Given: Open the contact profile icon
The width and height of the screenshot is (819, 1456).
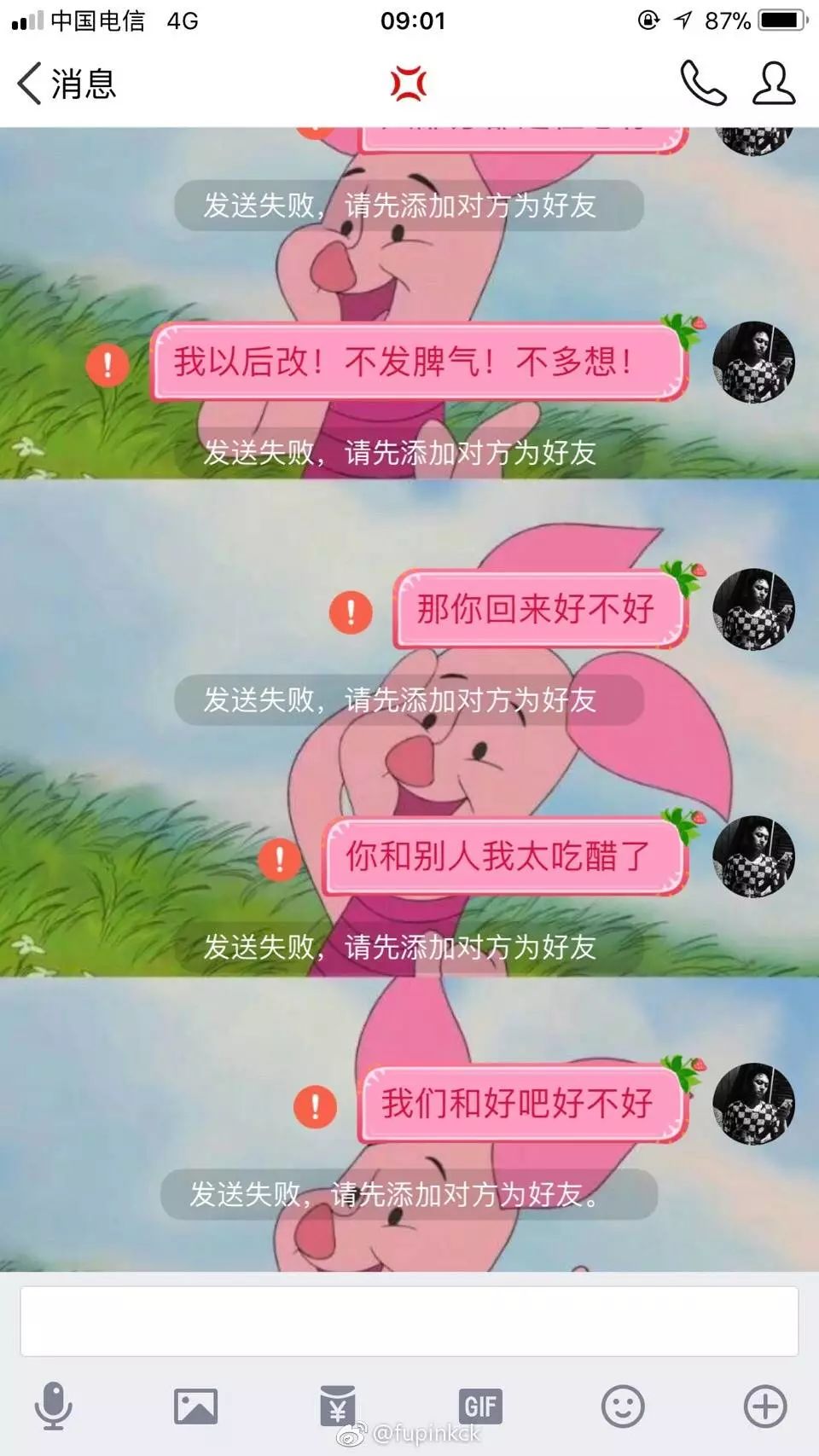Looking at the screenshot, I should click(x=773, y=84).
